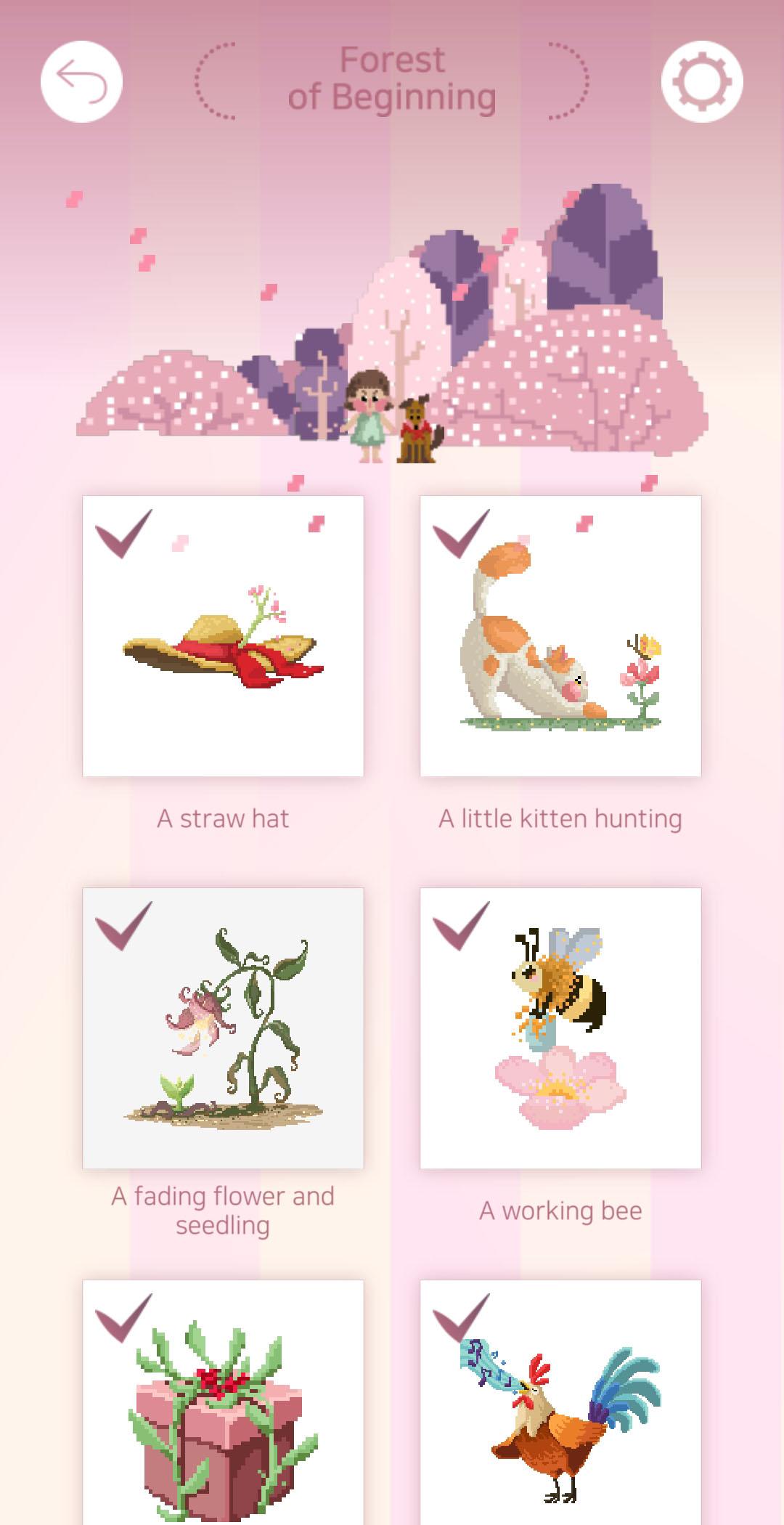View the fading flower and seedling picture
The image size is (784, 1525).
223,1028
